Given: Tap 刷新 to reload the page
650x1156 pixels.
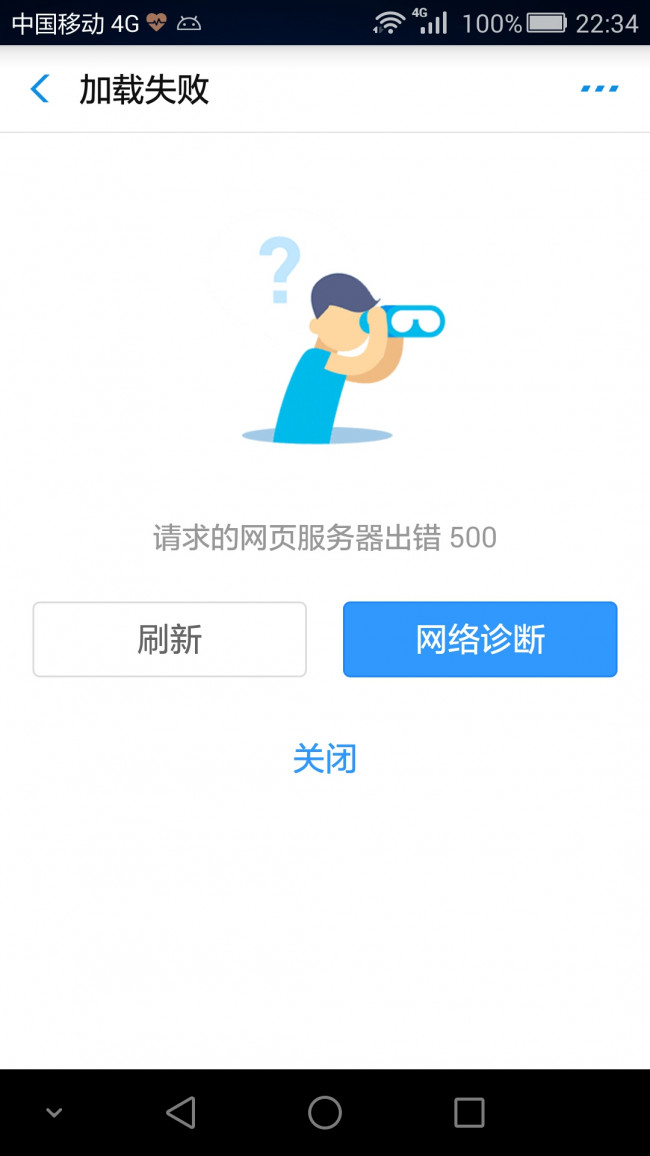Looking at the screenshot, I should click(170, 639).
